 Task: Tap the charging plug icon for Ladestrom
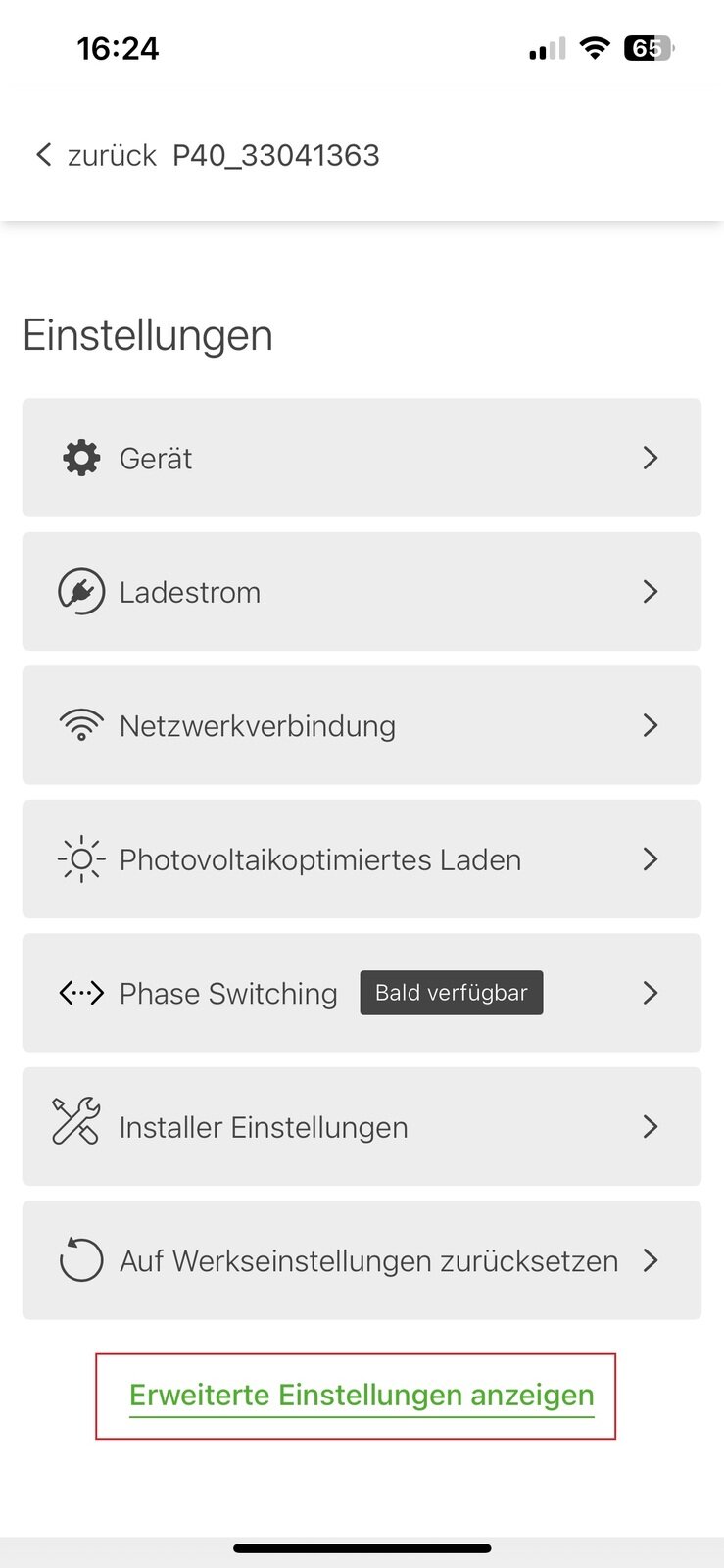pyautogui.click(x=82, y=591)
